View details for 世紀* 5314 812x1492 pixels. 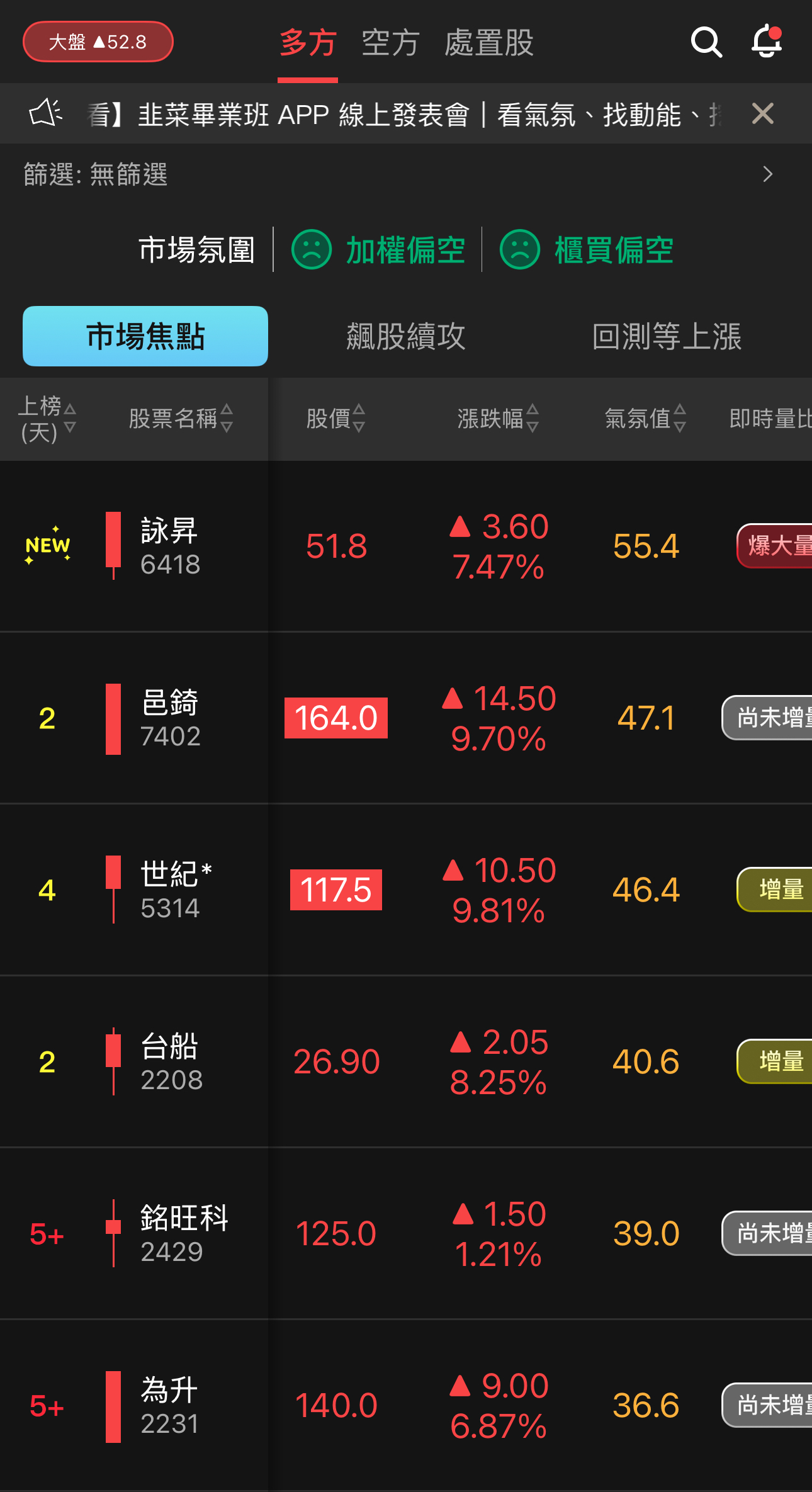click(x=175, y=890)
